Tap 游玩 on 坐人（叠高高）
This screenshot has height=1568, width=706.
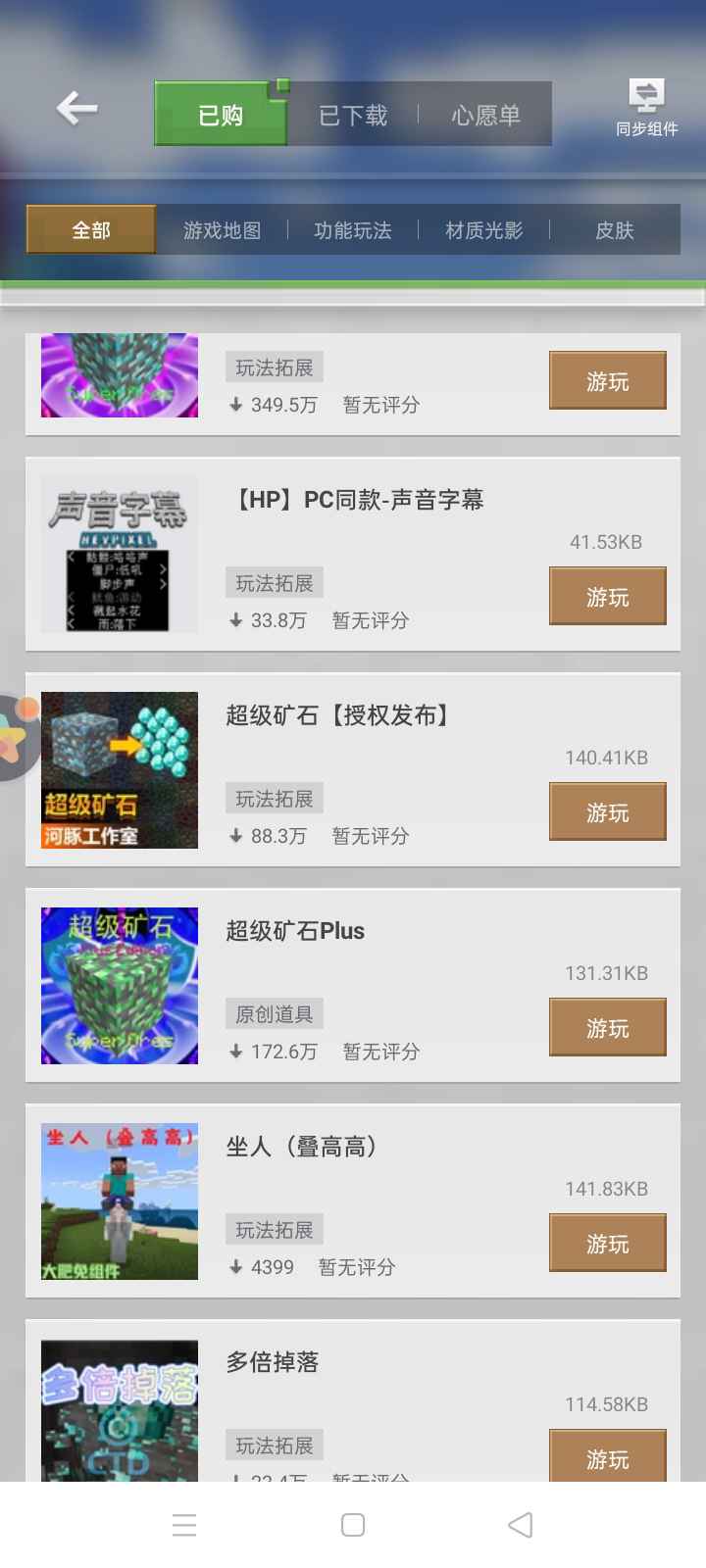coord(607,1243)
